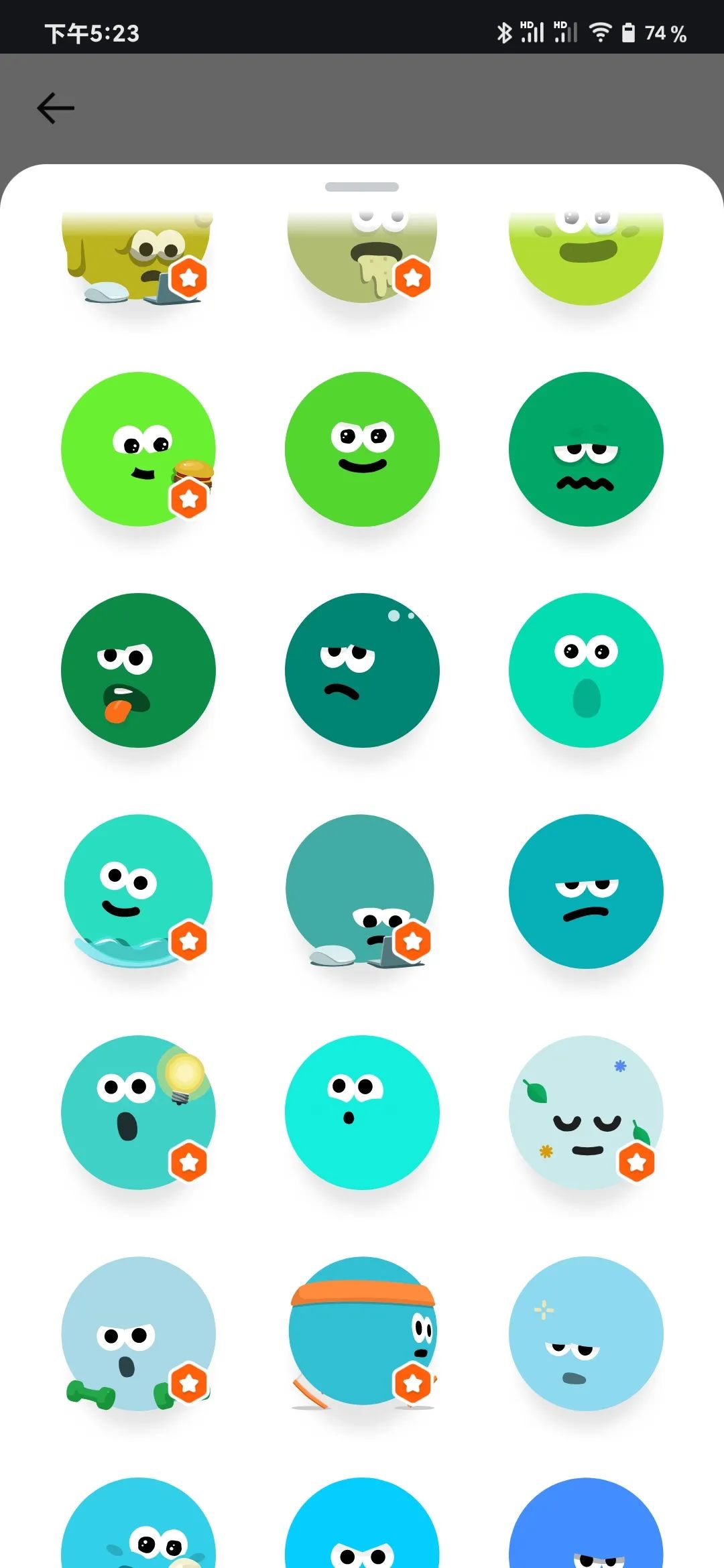The width and height of the screenshot is (724, 1568).
Task: Select the light blue face lifting dumbbells
Action: (138, 1333)
